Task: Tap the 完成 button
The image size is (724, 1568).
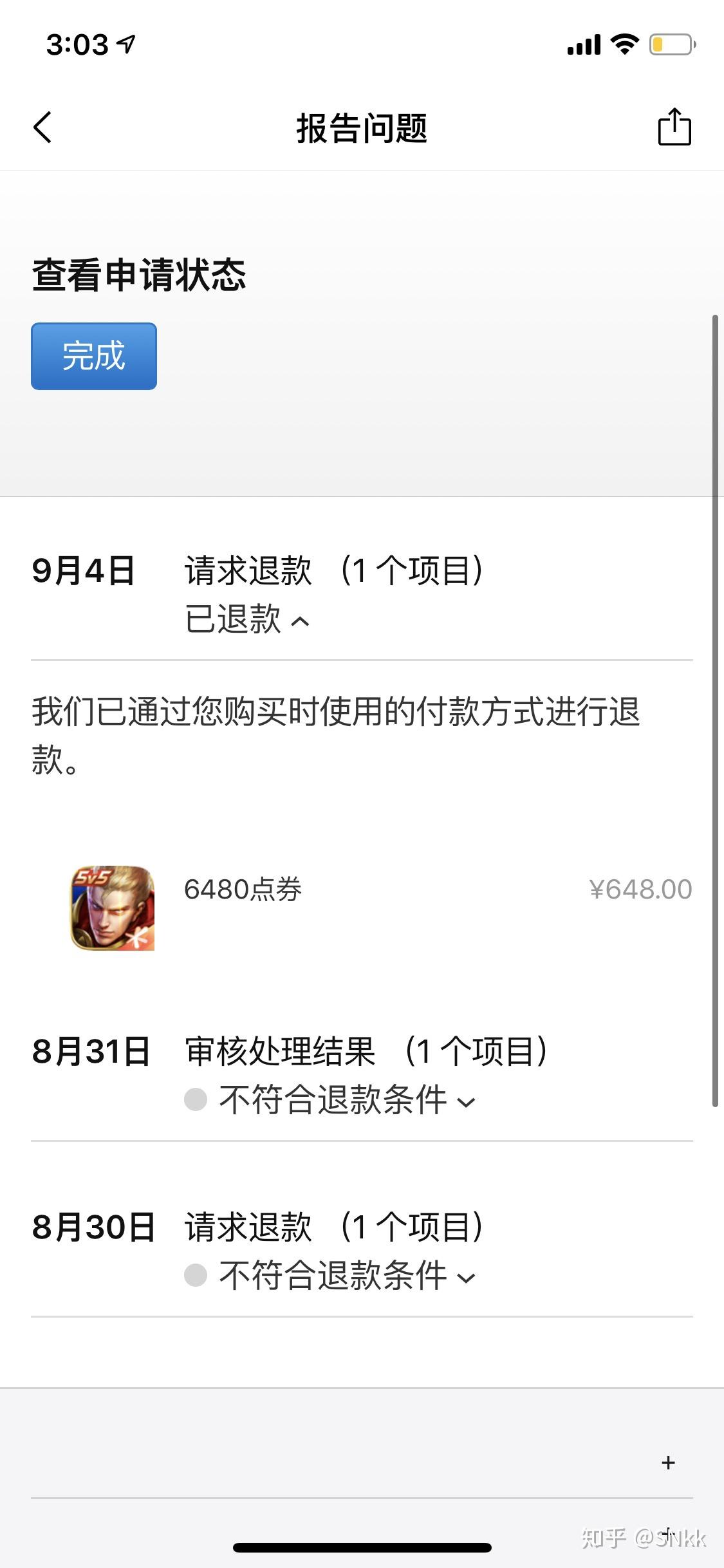Action: click(x=93, y=357)
